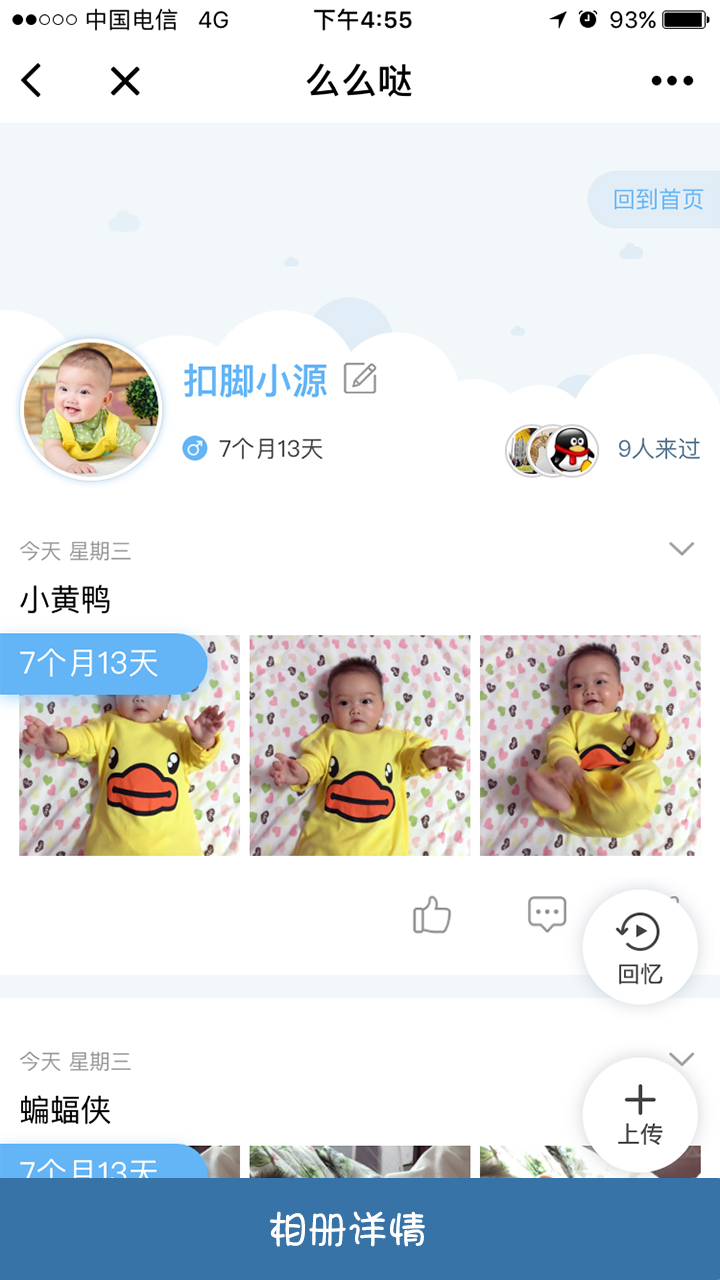Image resolution: width=720 pixels, height=1280 pixels.
Task: Open the baby's profile photo
Action: pos(90,410)
